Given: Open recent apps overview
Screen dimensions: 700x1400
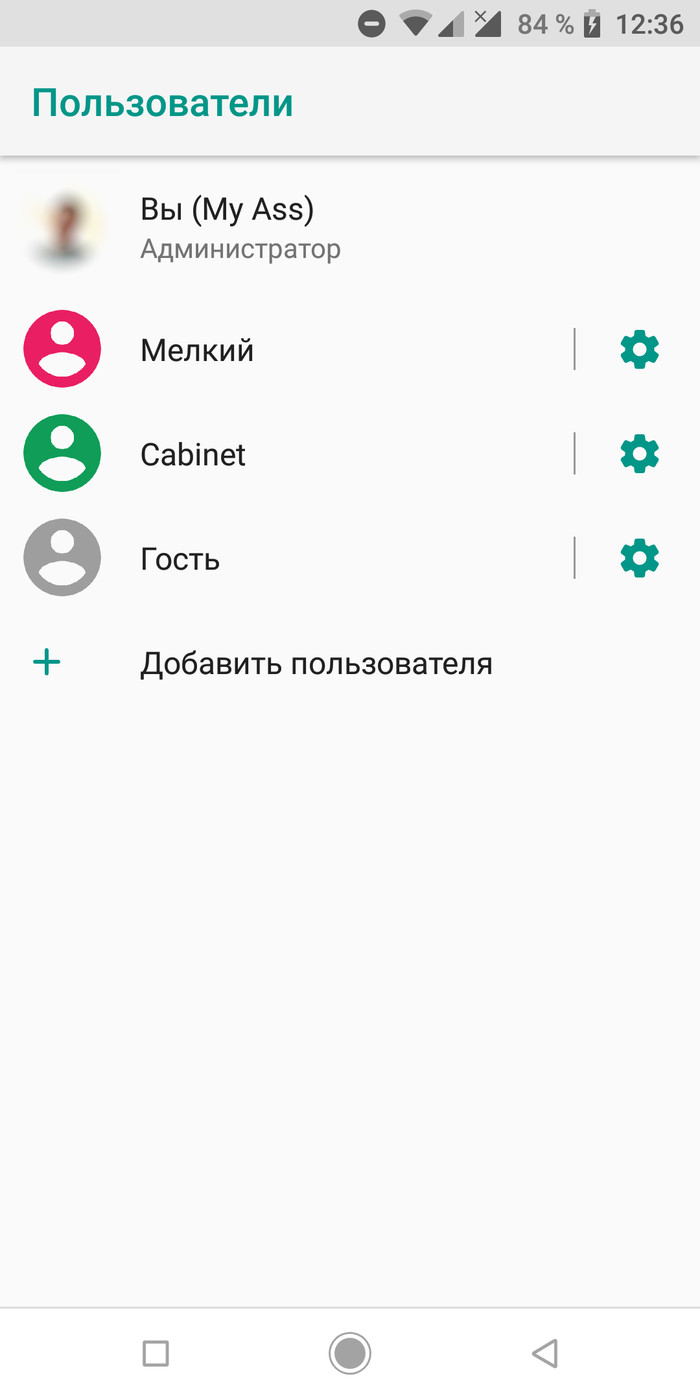Looking at the screenshot, I should tap(156, 1353).
